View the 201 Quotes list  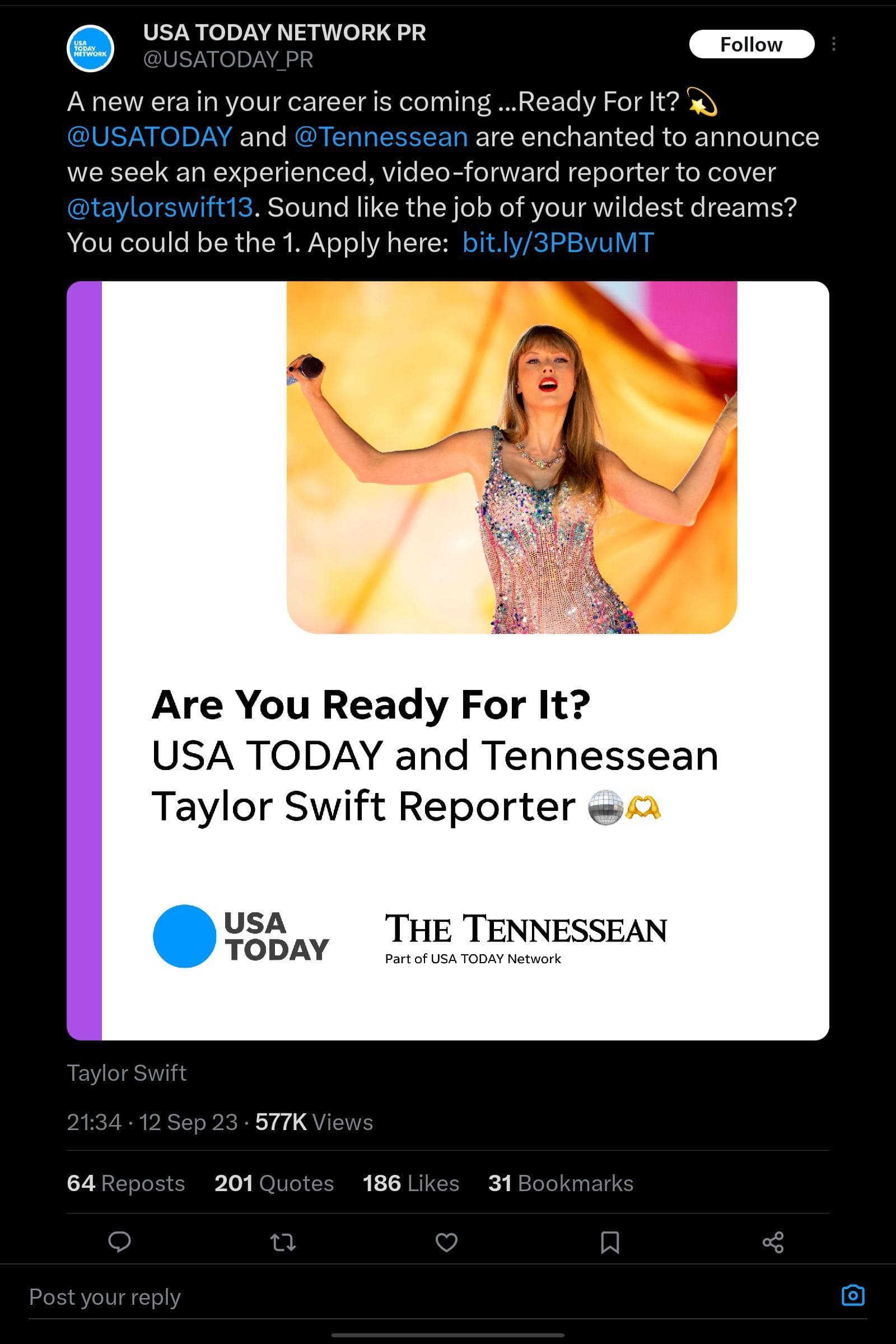pos(274,1183)
